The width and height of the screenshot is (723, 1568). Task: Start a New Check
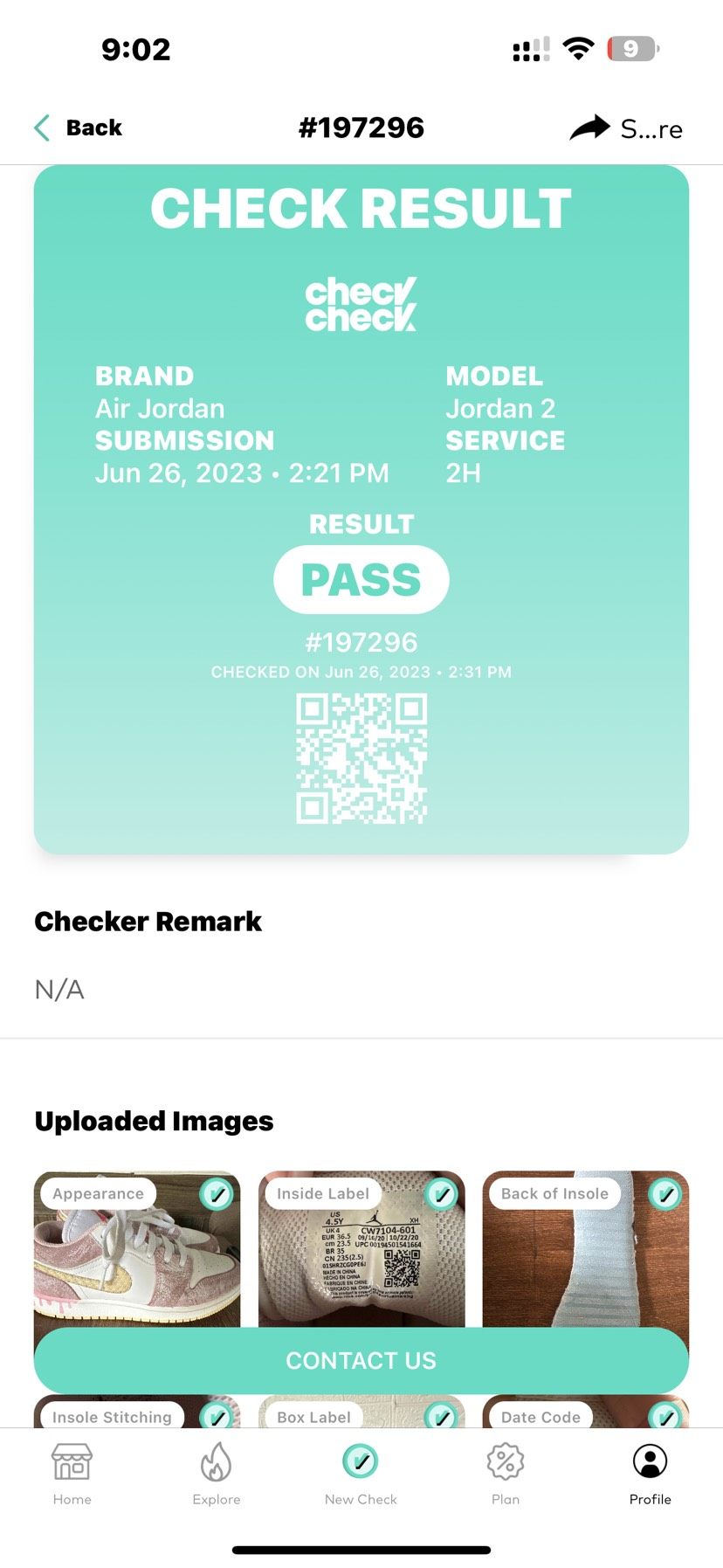click(x=361, y=1474)
